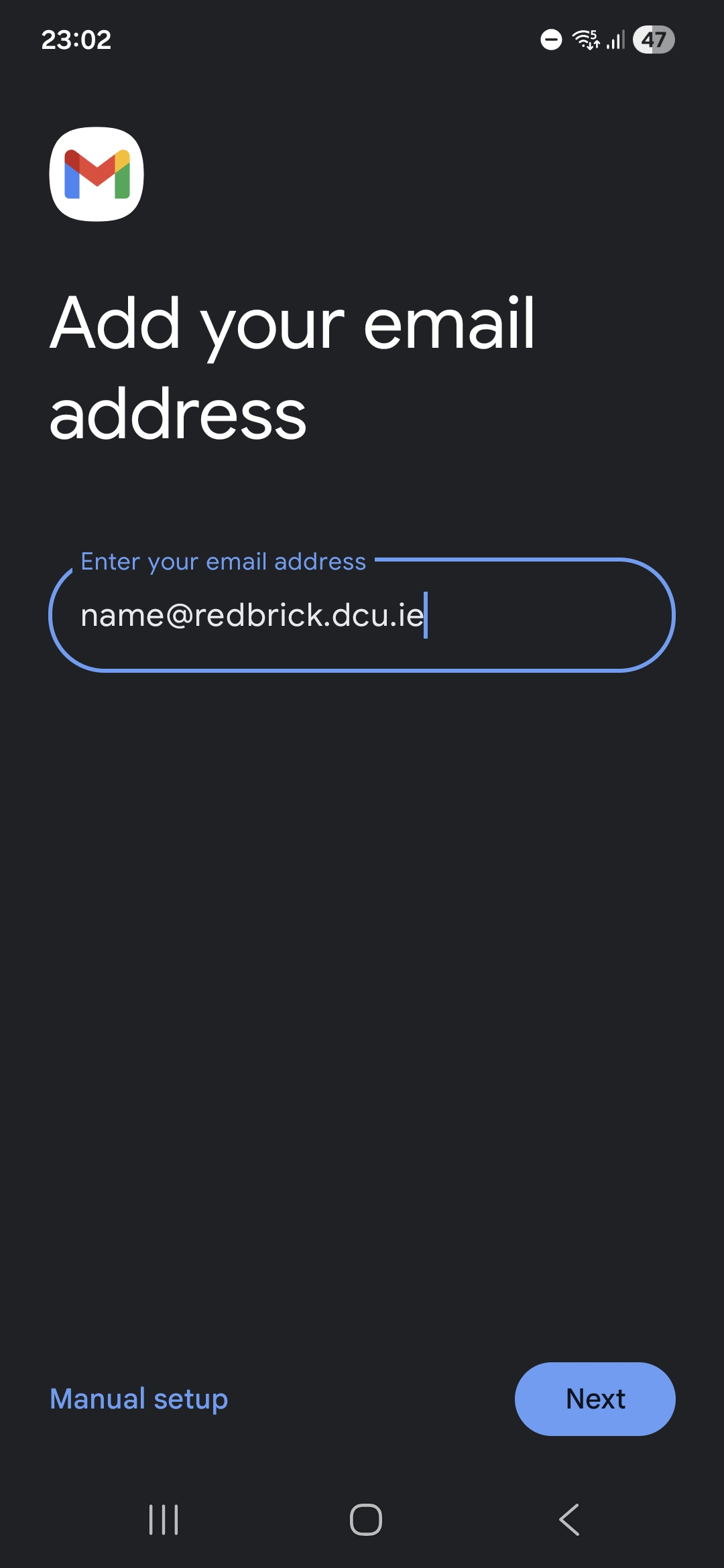
Task: Choose Manual setup option
Action: [139, 1398]
